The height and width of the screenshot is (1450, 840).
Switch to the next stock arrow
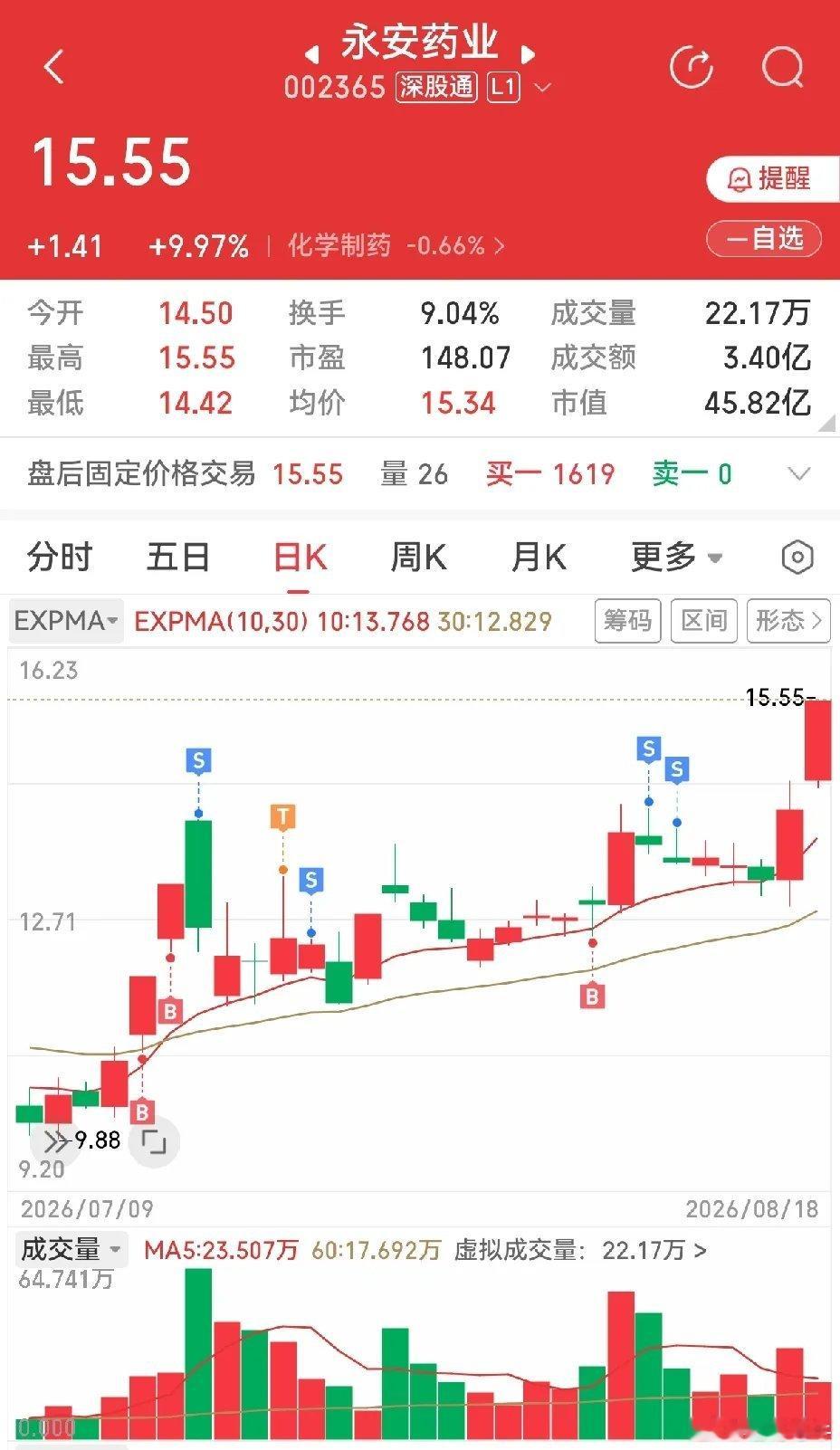coord(530,53)
